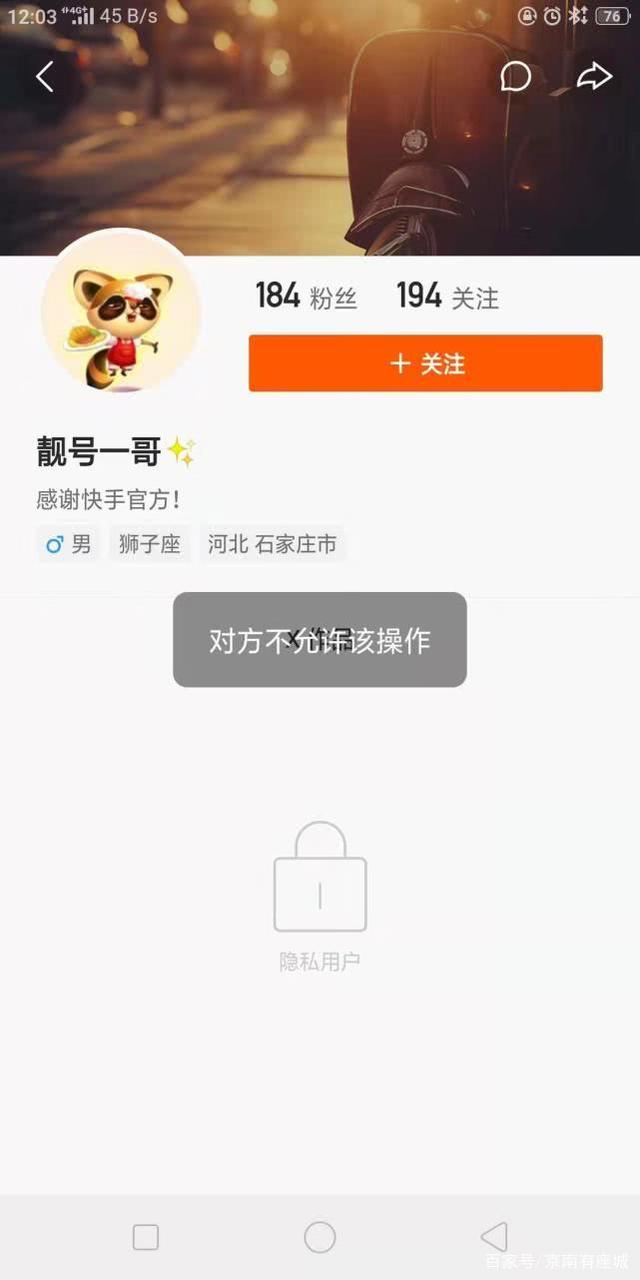Follow 靓号一哥 with the orange 关注 button

(x=425, y=363)
